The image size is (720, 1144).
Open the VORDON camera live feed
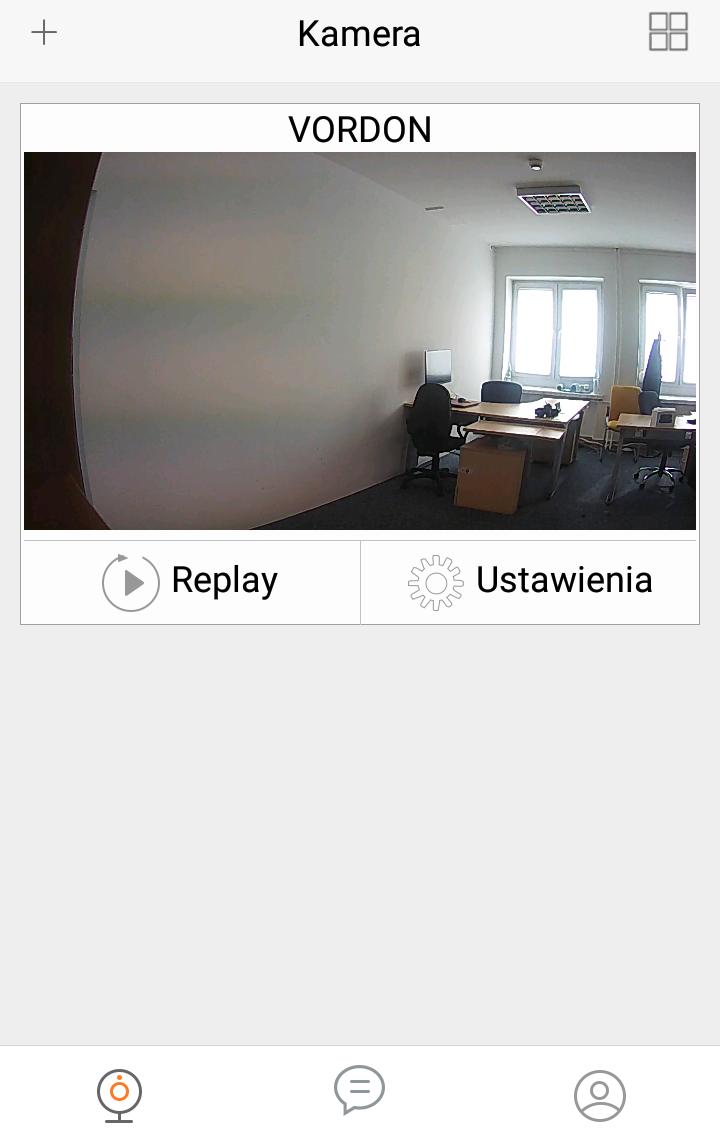click(x=360, y=340)
